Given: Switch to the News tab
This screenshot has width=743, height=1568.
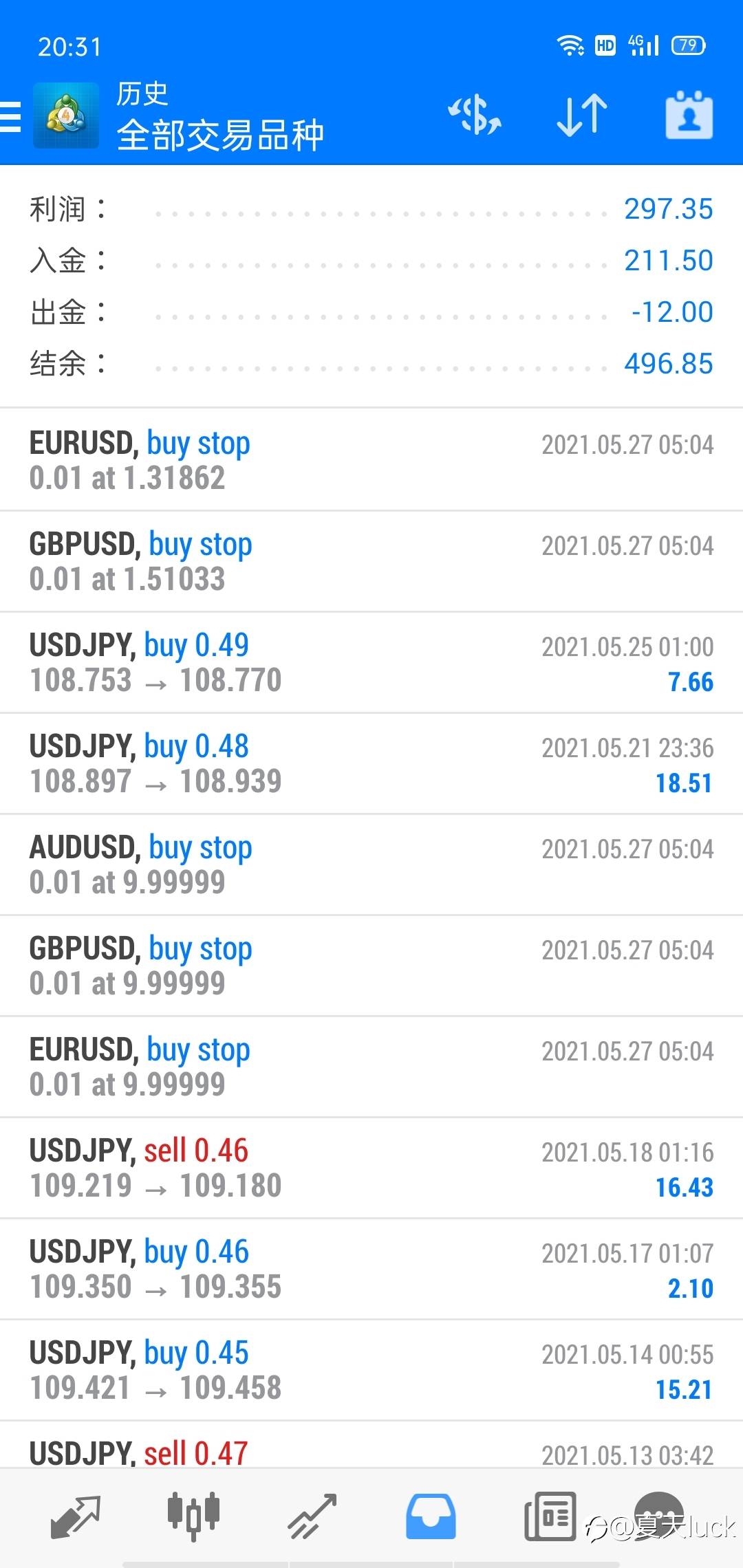Looking at the screenshot, I should coord(550,1516).
